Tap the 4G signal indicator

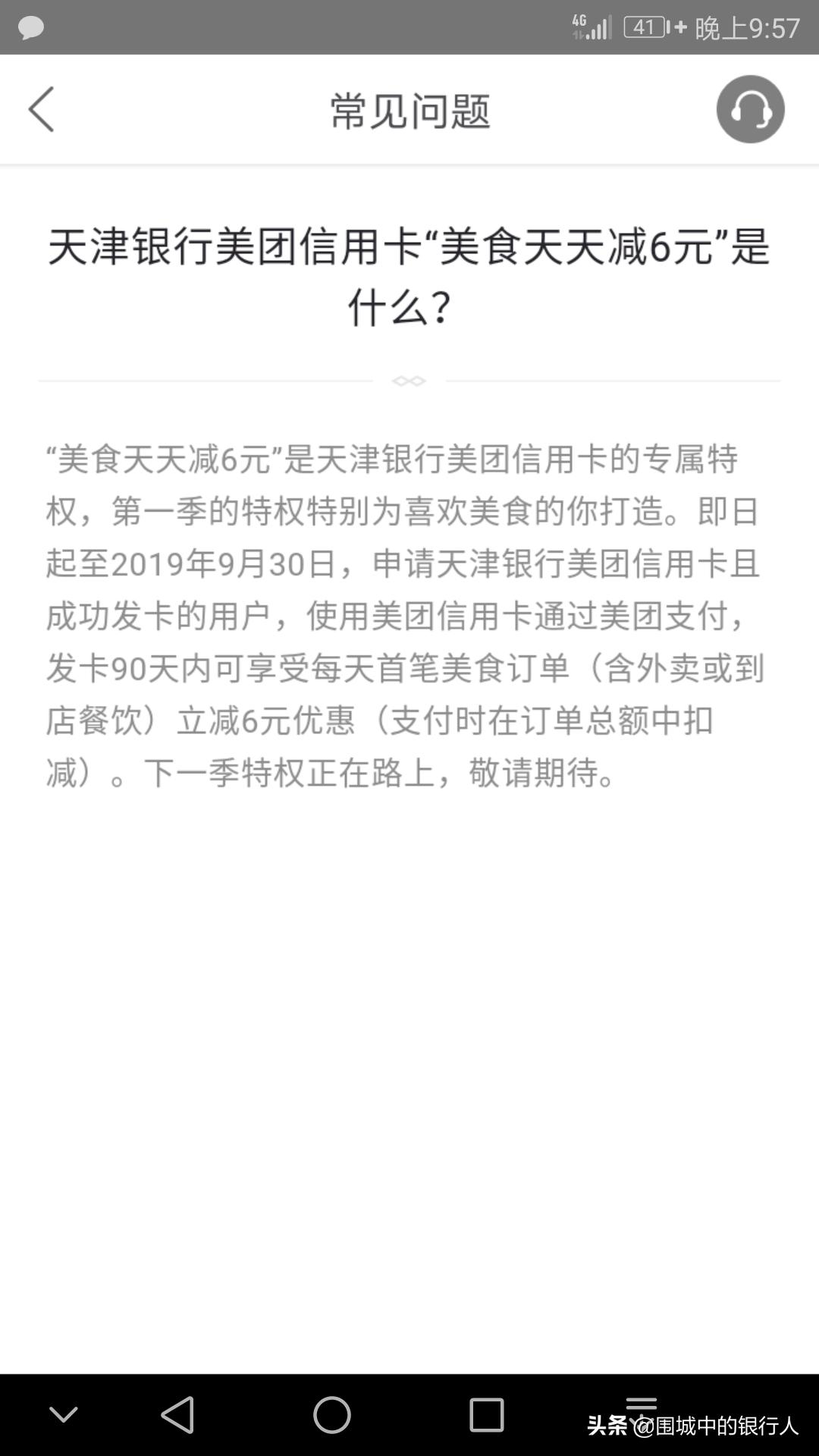[580, 23]
